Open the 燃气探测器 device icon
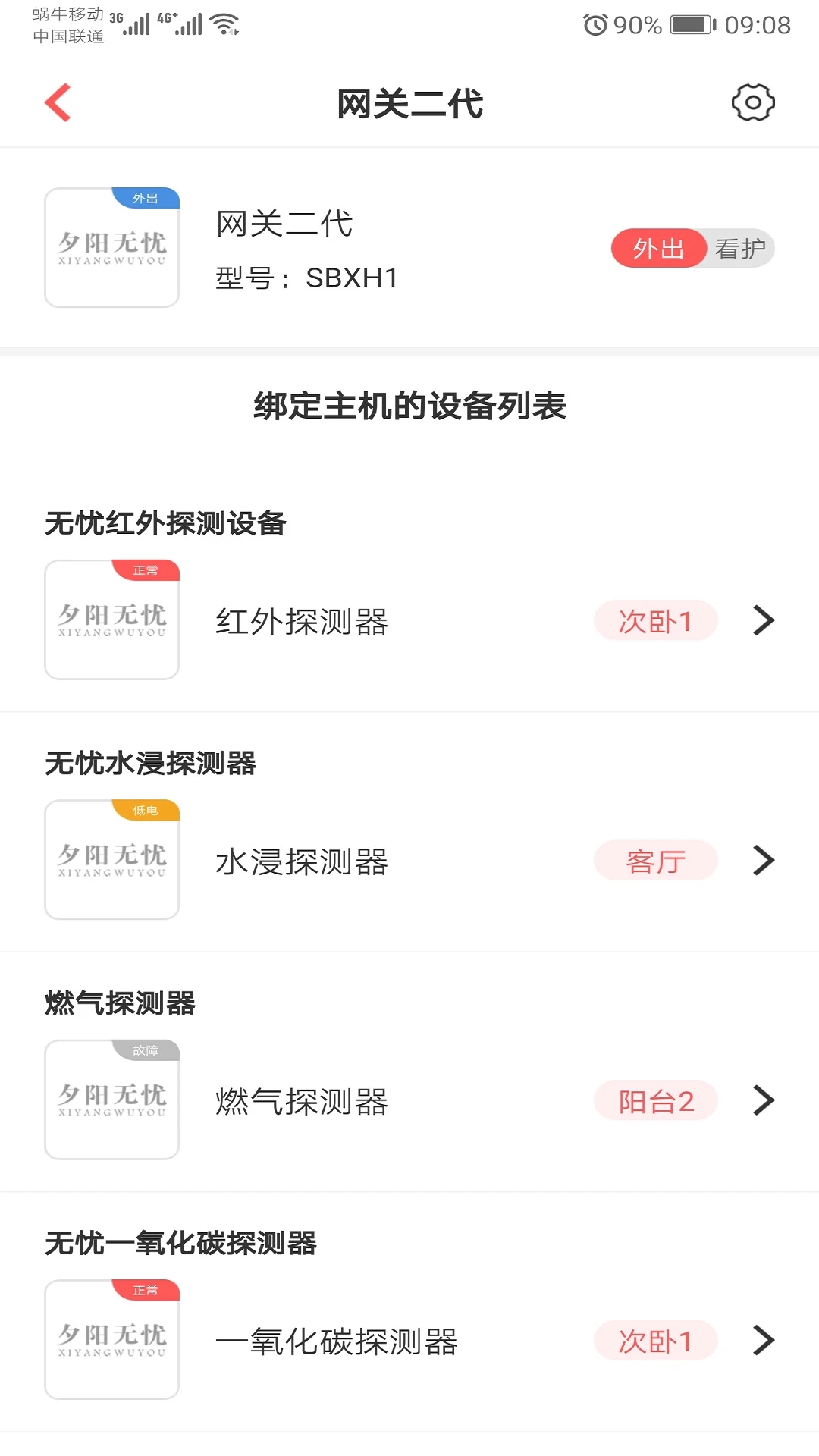 click(111, 1100)
